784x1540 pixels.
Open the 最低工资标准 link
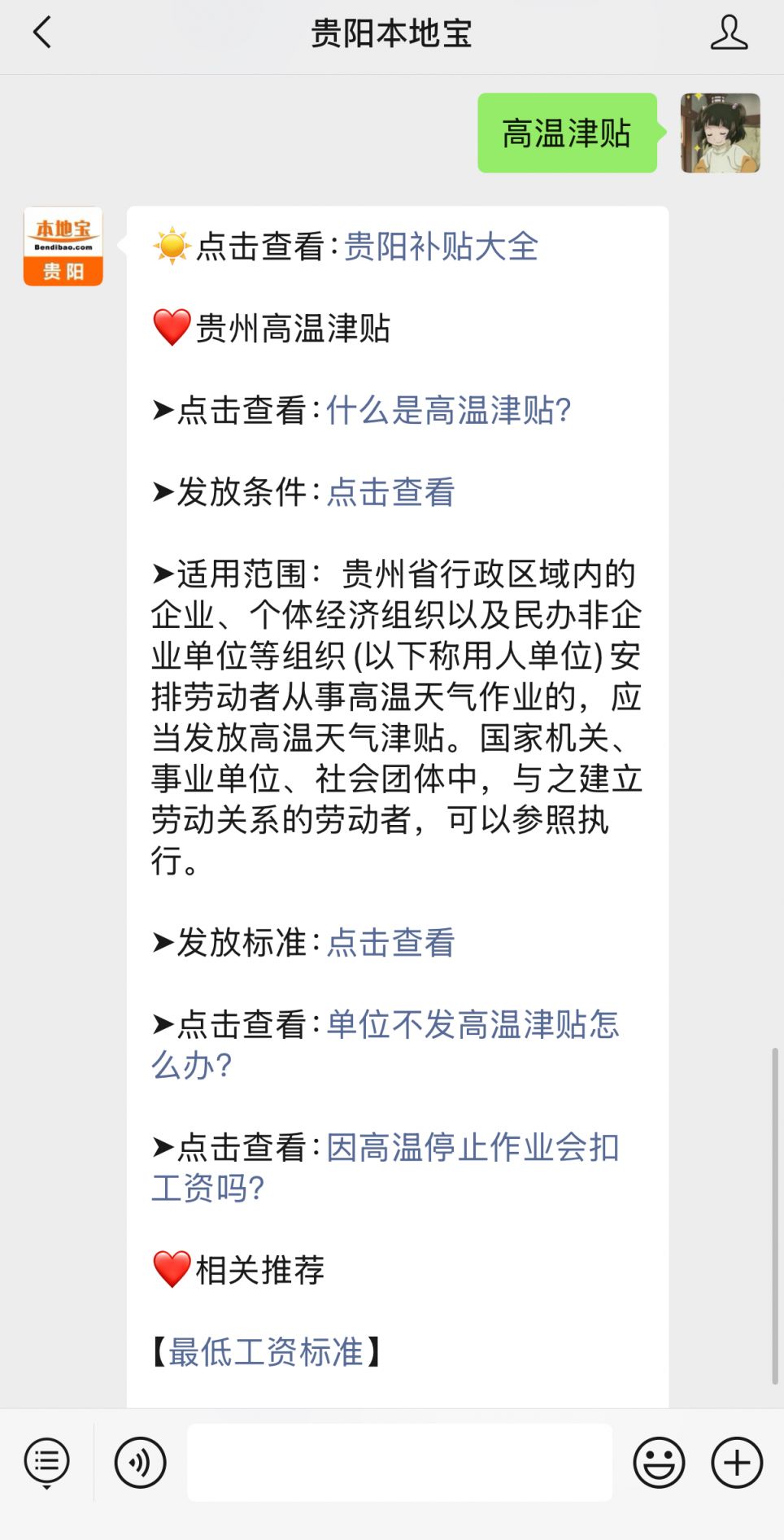click(x=266, y=1351)
